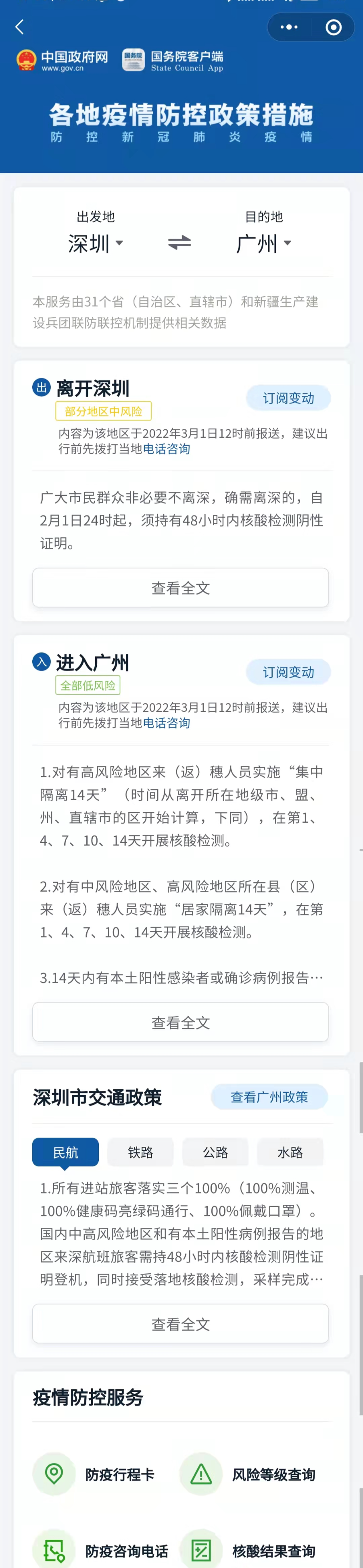Screen dimensions: 363x1568
Task: Change destination city 广州 dropdown
Action: pos(264,243)
